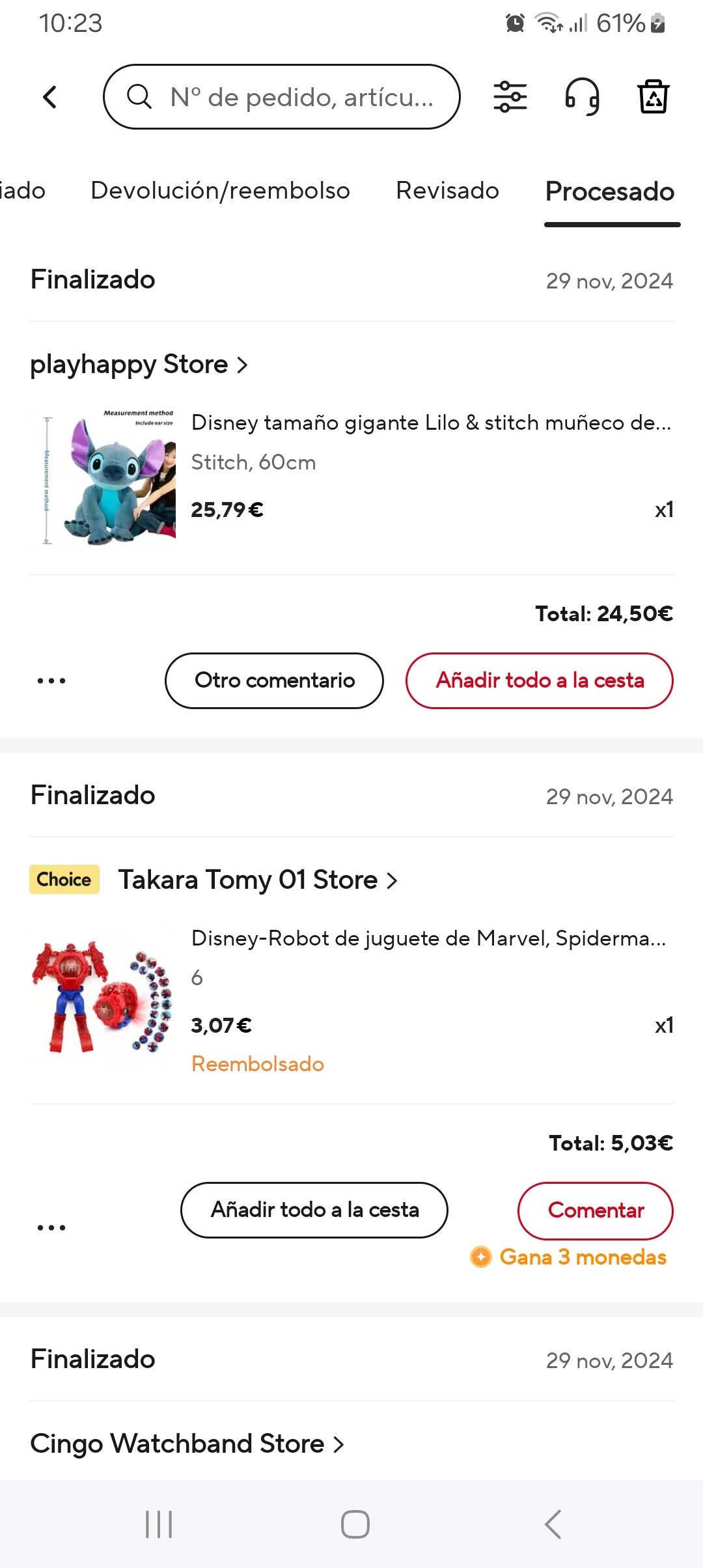703x1568 pixels.
Task: Switch to the Revisado tab
Action: 447,191
